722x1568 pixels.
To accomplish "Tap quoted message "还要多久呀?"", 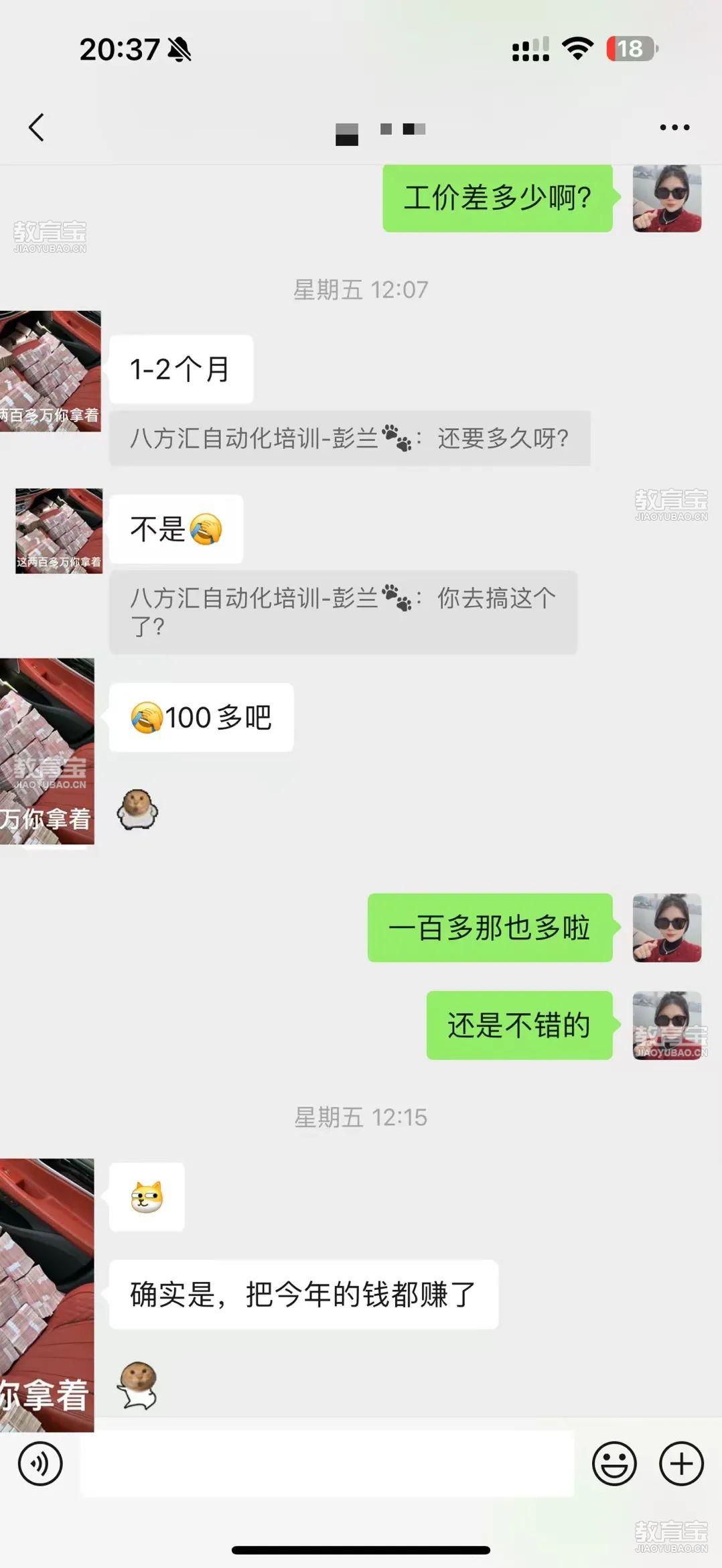I will coord(350,438).
